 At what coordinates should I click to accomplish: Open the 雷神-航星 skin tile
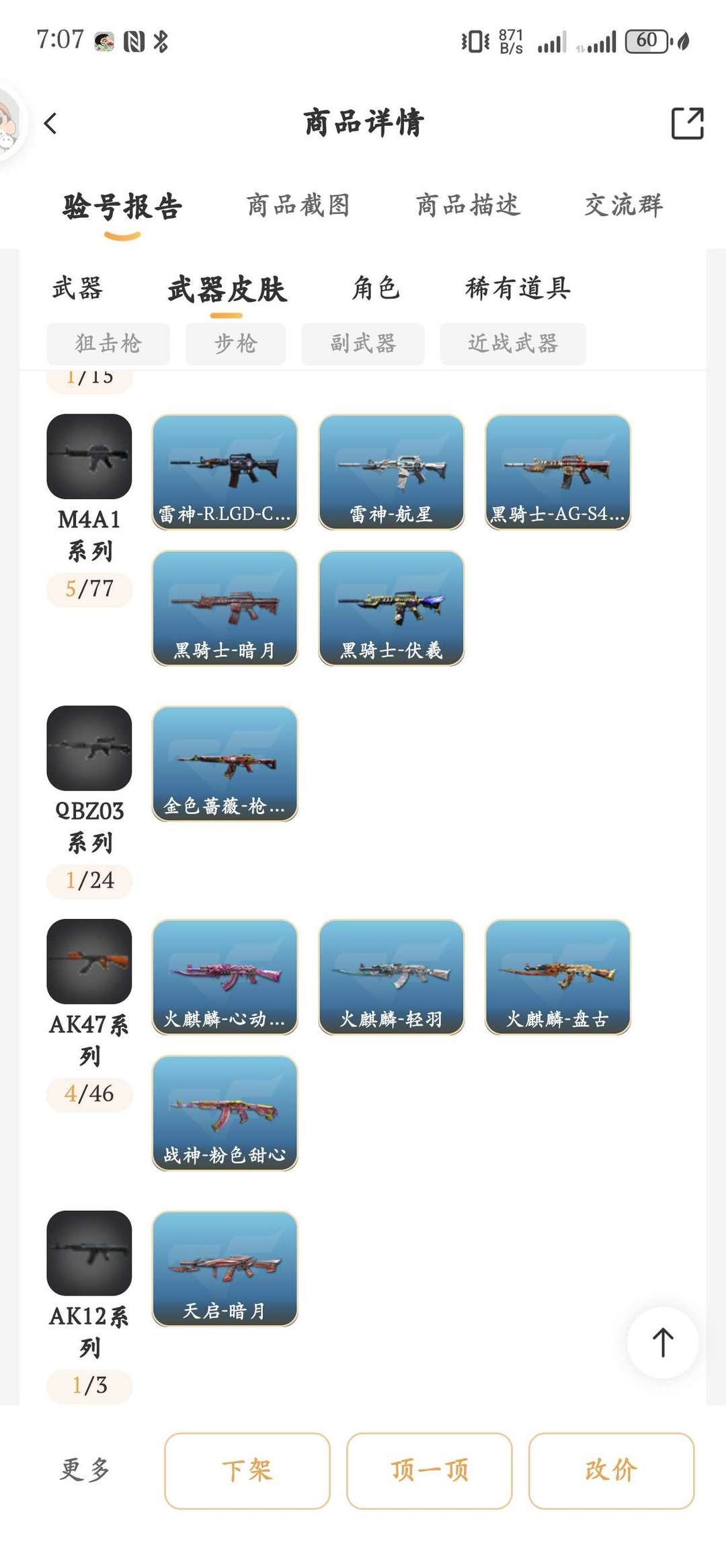[391, 472]
